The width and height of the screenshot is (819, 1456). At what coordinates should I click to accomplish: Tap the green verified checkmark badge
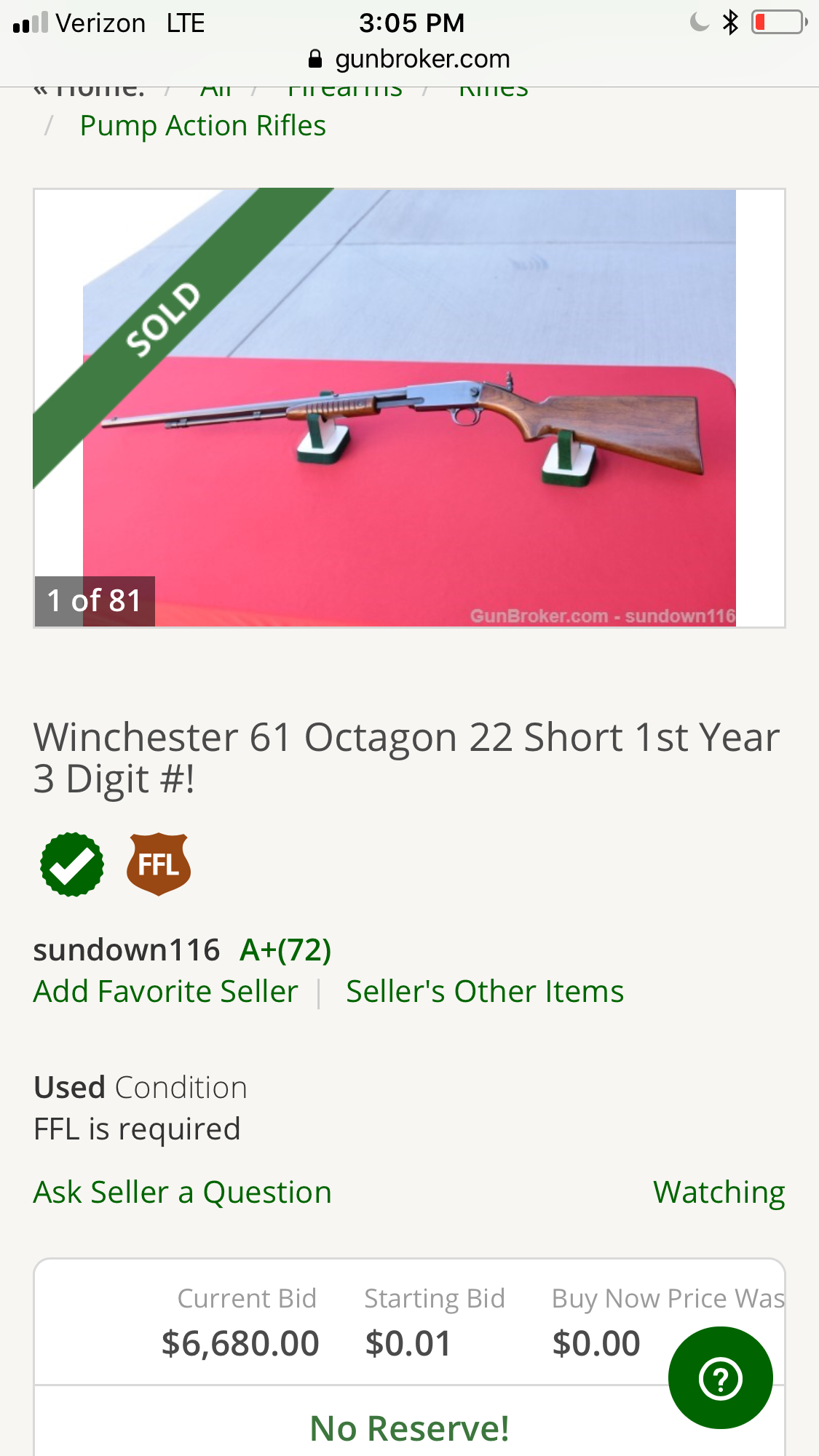click(x=72, y=864)
